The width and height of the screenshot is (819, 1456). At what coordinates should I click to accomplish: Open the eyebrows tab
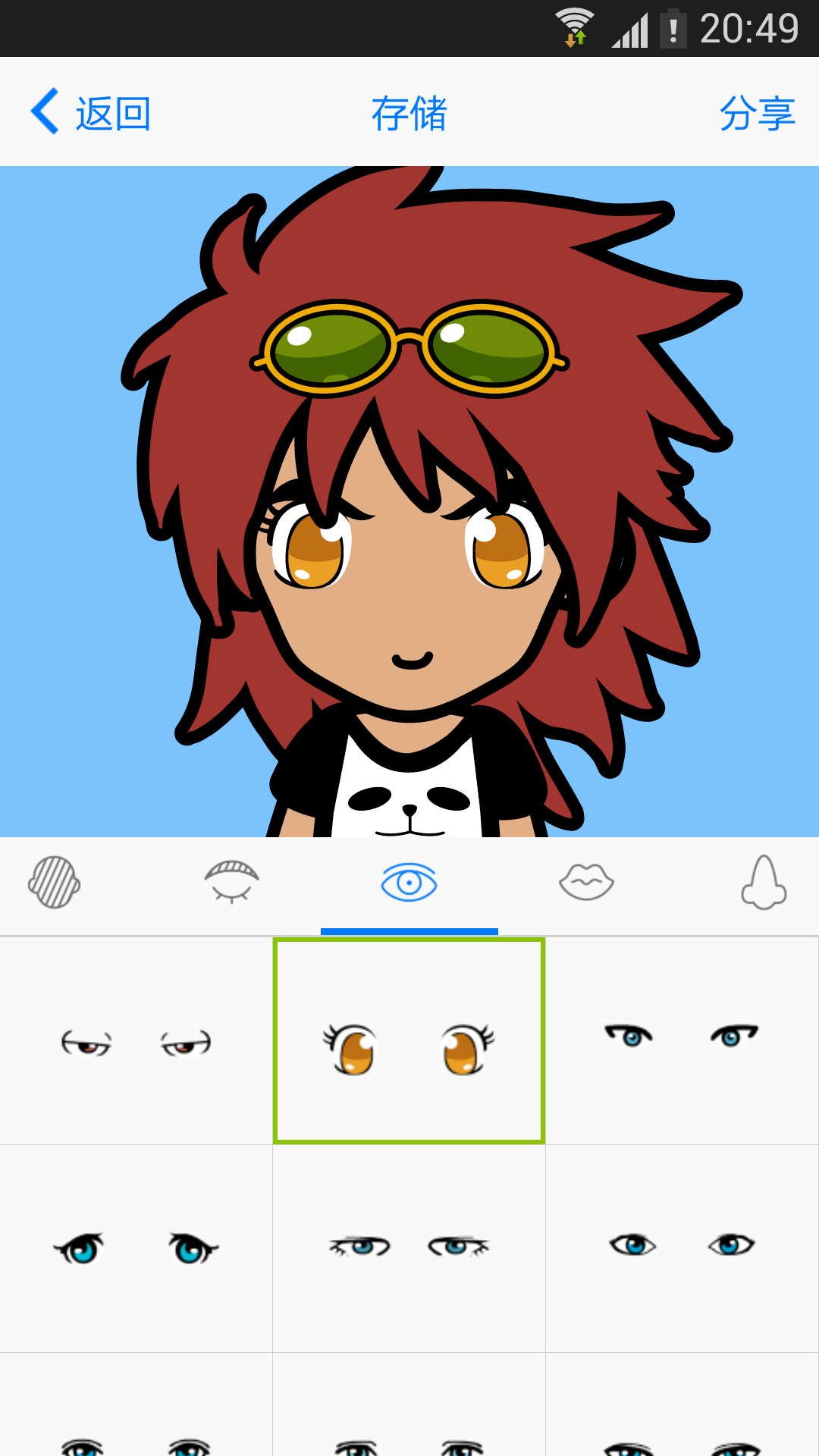pos(232,883)
